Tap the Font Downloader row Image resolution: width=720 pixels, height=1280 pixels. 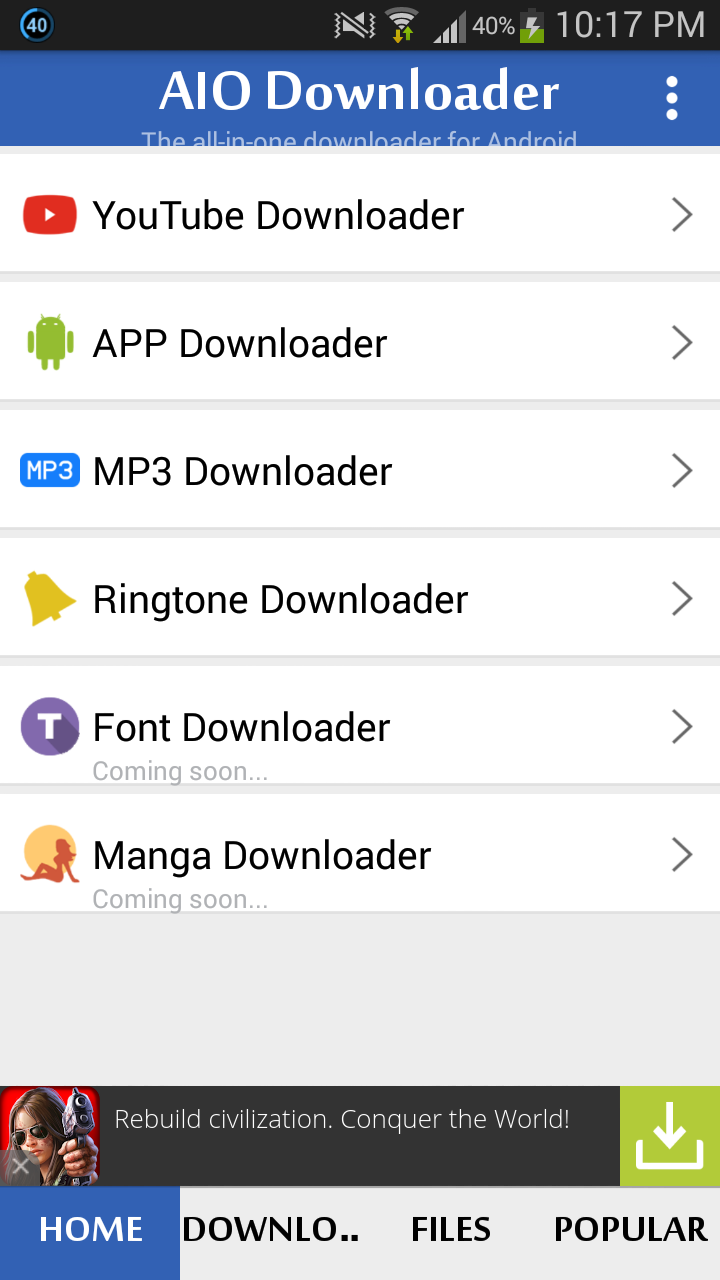[360, 727]
